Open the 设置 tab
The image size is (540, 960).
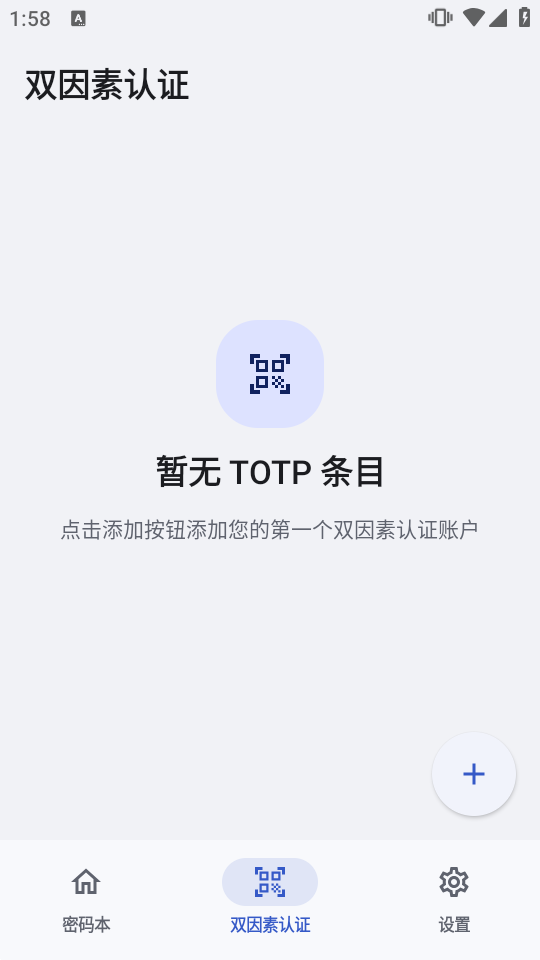[454, 899]
